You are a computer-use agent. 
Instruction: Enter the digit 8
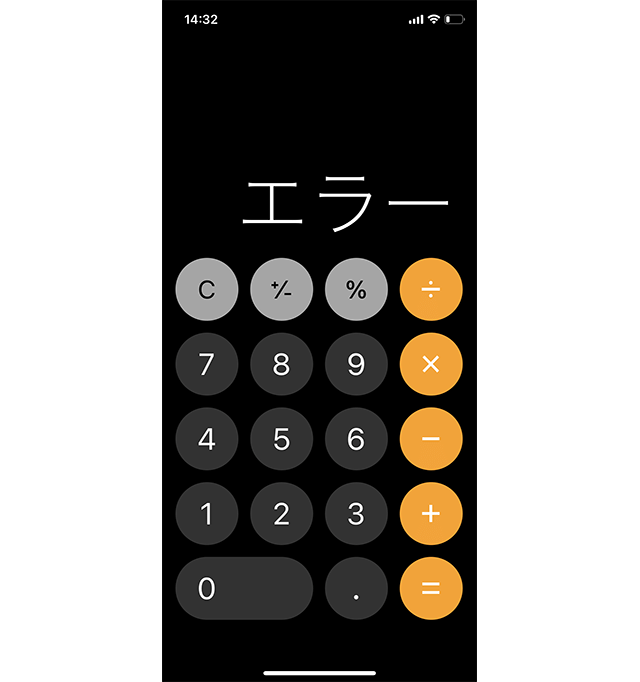tap(281, 364)
